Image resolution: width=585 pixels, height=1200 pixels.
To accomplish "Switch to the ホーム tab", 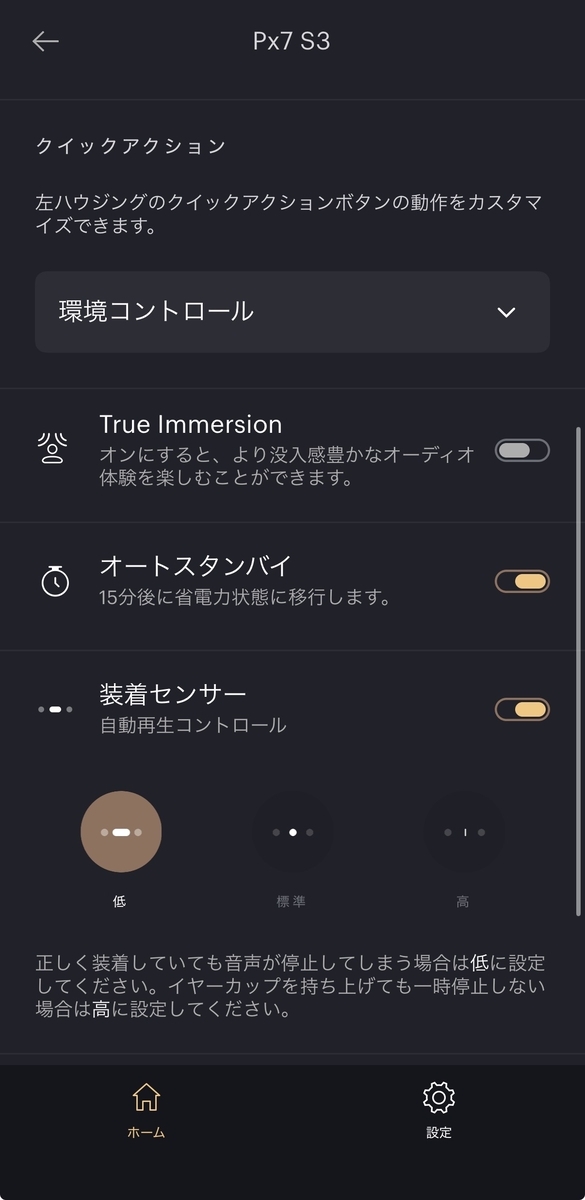I will pyautogui.click(x=146, y=1111).
